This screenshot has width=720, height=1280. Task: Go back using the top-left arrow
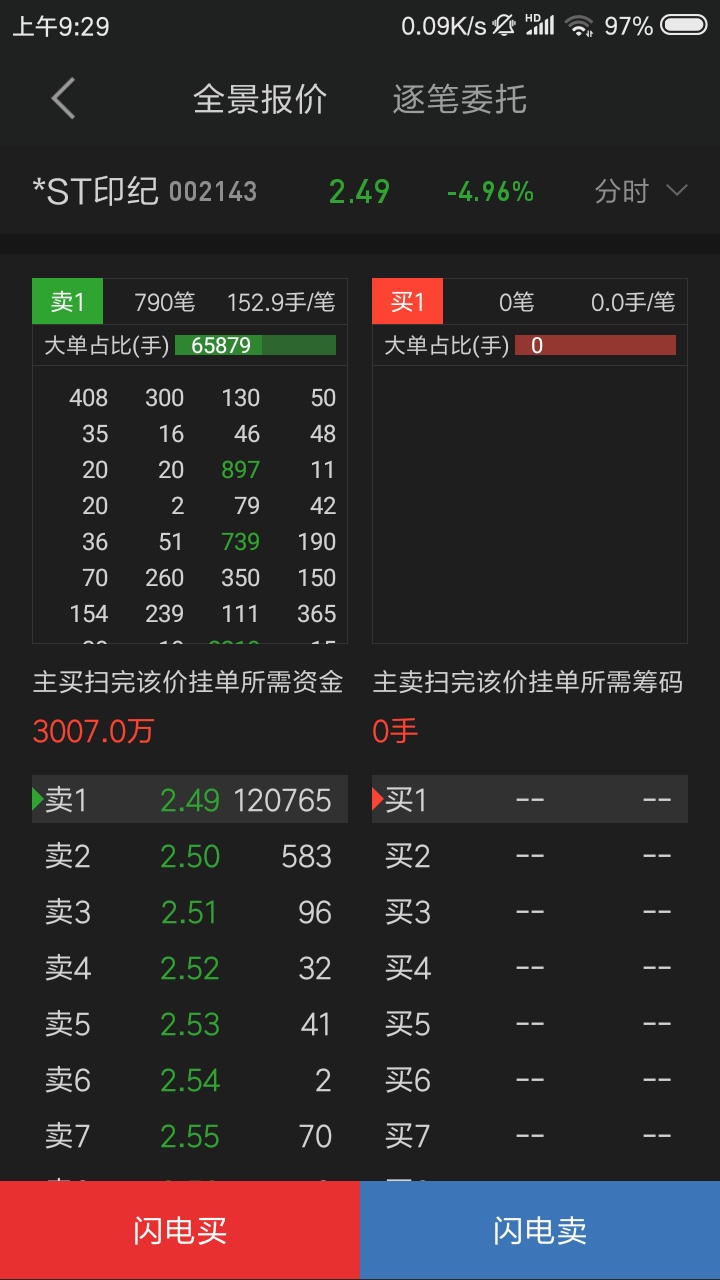tap(63, 99)
